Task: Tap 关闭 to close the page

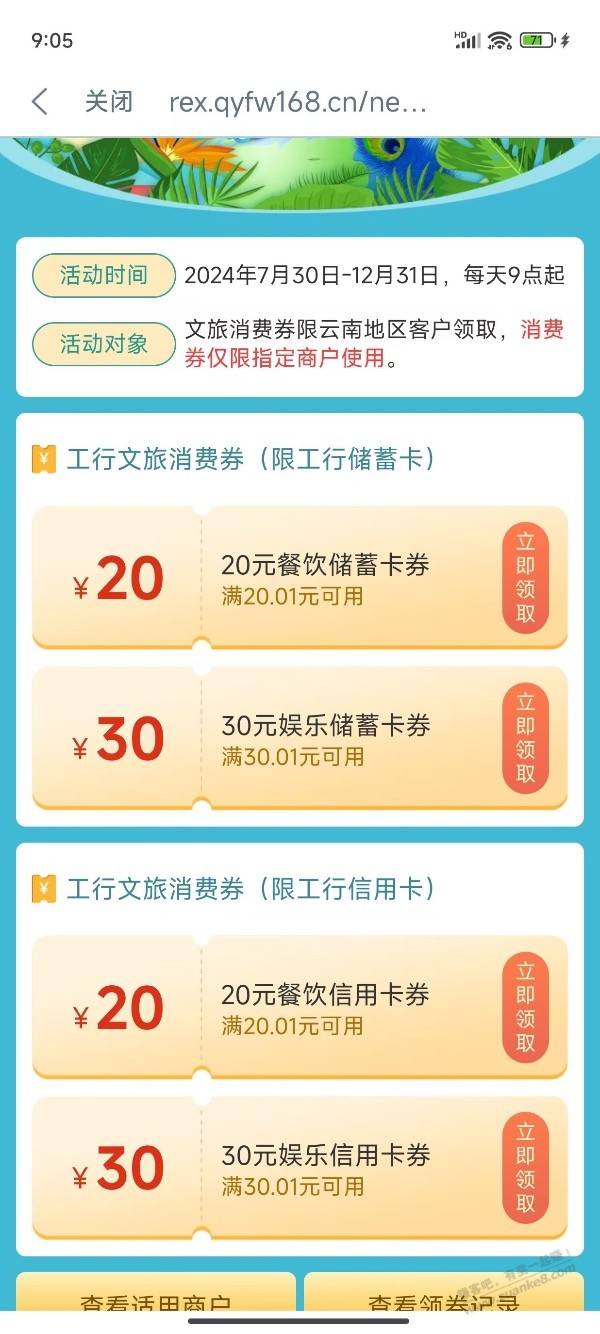Action: point(109,101)
